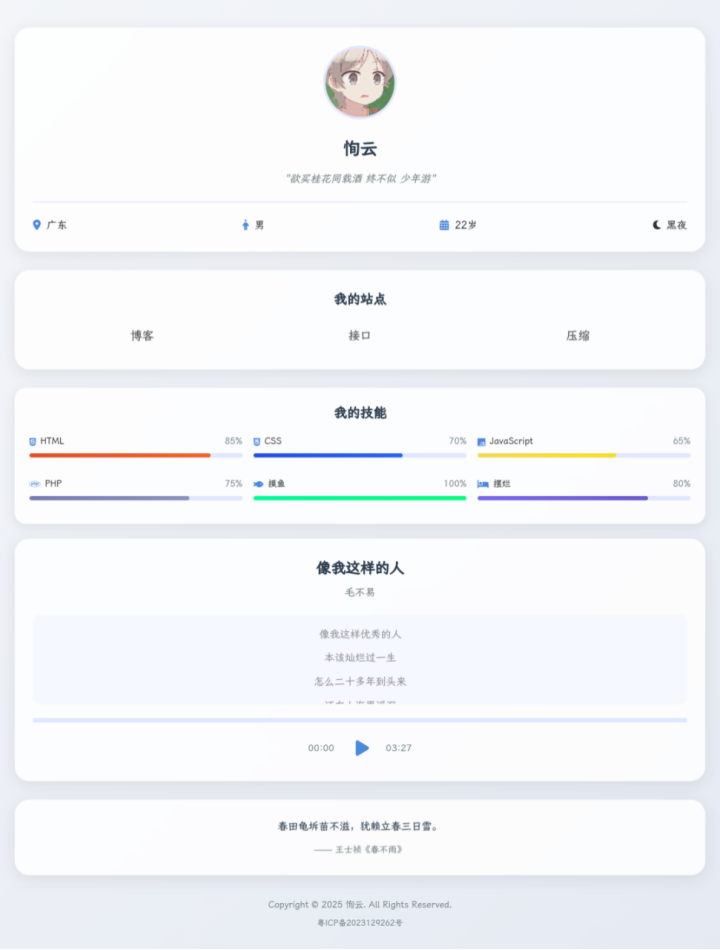Open the 粤ICP备 registration link
Viewport: 720px width, 950px height.
pos(360,923)
